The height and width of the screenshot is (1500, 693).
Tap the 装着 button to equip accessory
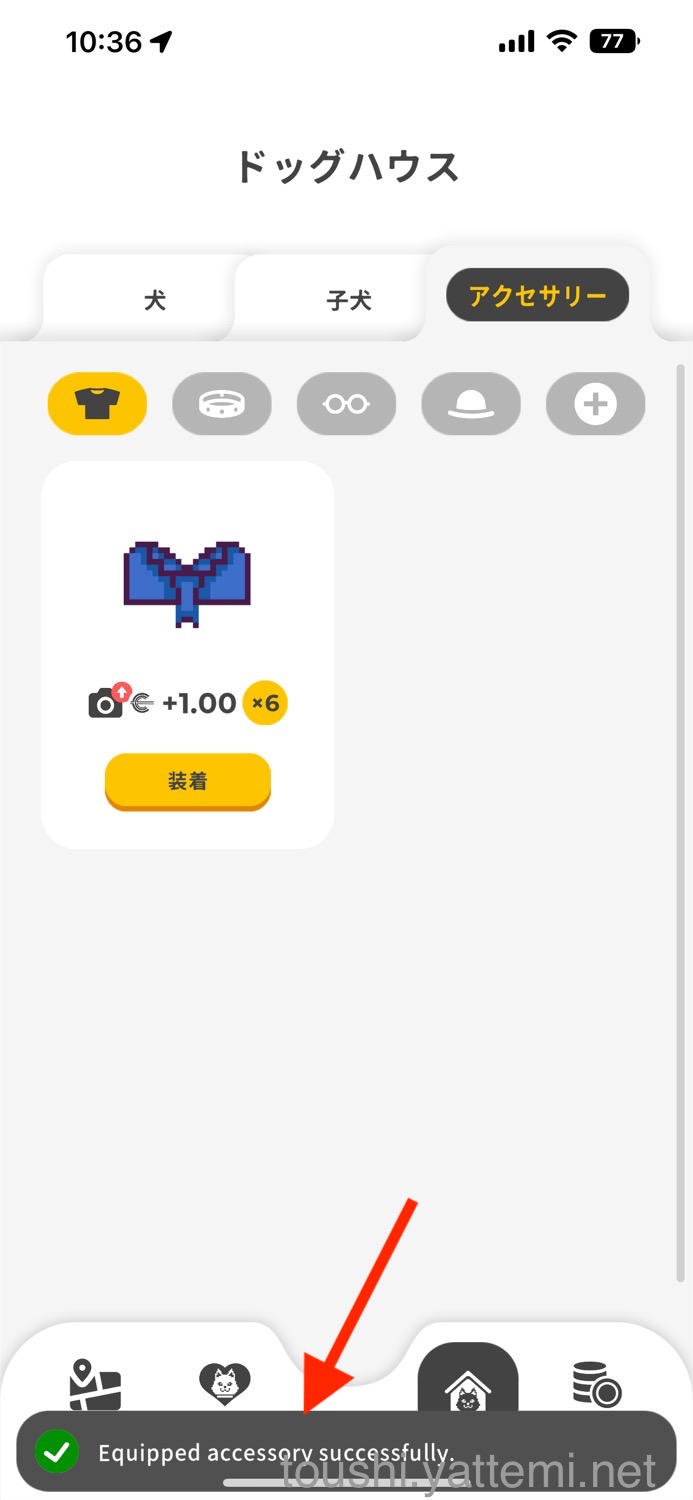pos(187,781)
